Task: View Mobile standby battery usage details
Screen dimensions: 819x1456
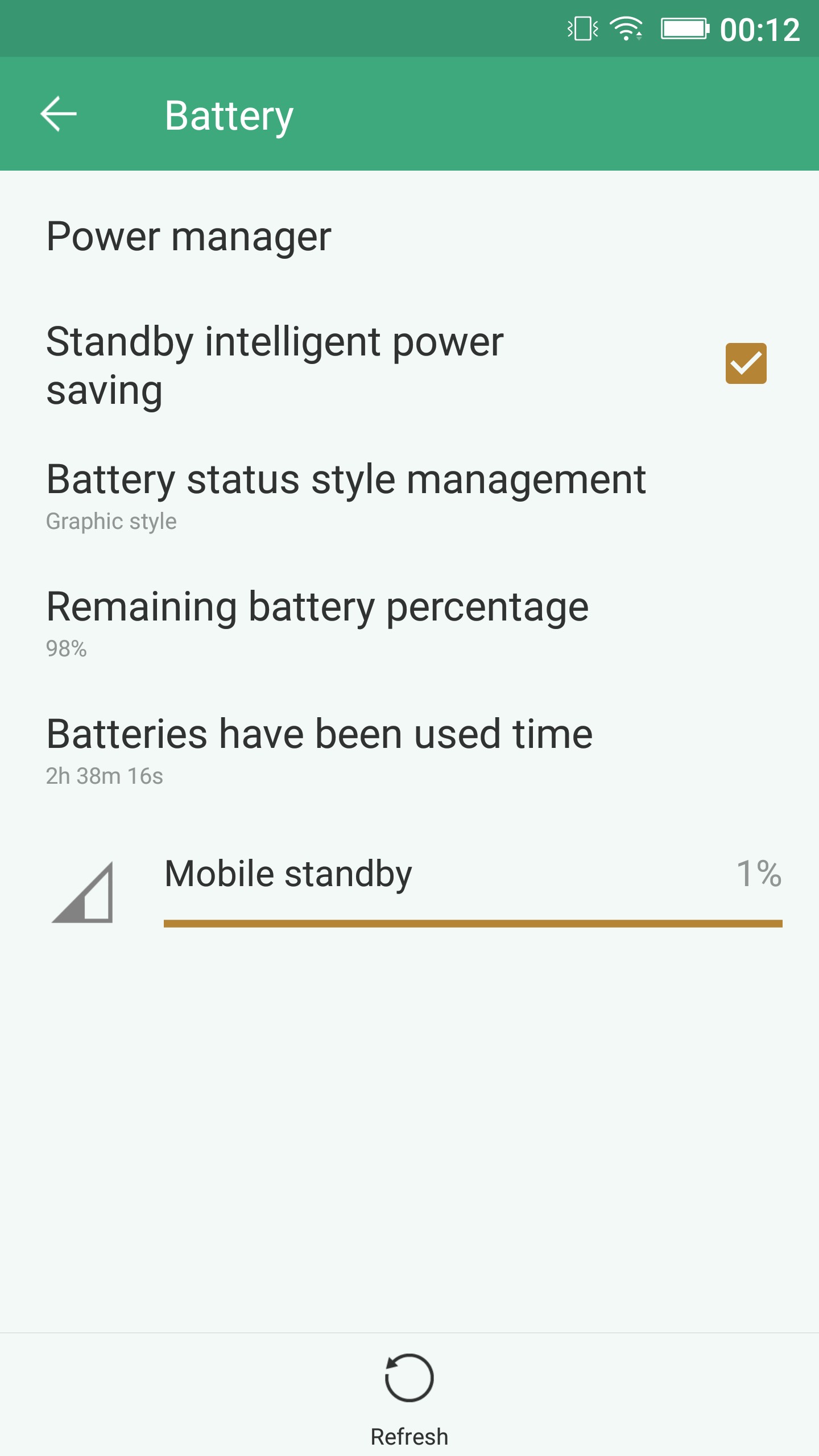Action: point(409,890)
